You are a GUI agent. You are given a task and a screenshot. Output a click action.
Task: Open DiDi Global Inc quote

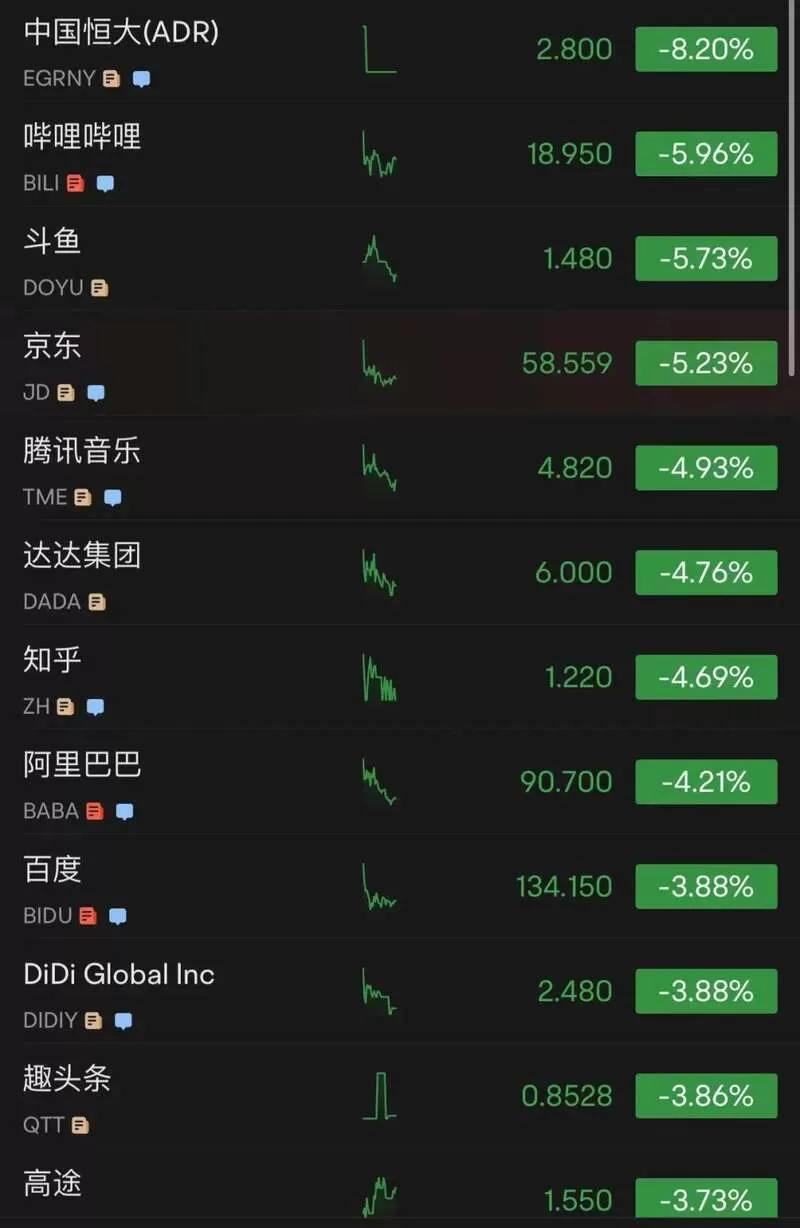coord(400,991)
